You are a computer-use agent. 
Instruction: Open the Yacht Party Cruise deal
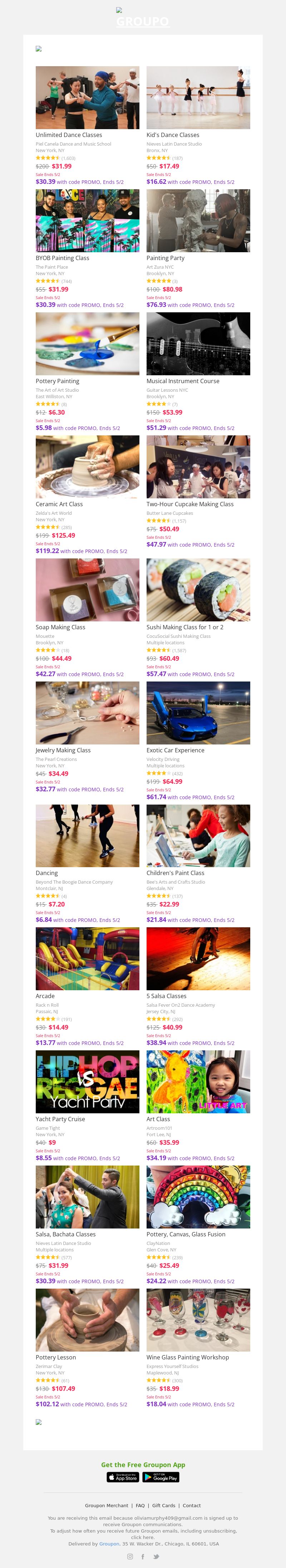87,1082
